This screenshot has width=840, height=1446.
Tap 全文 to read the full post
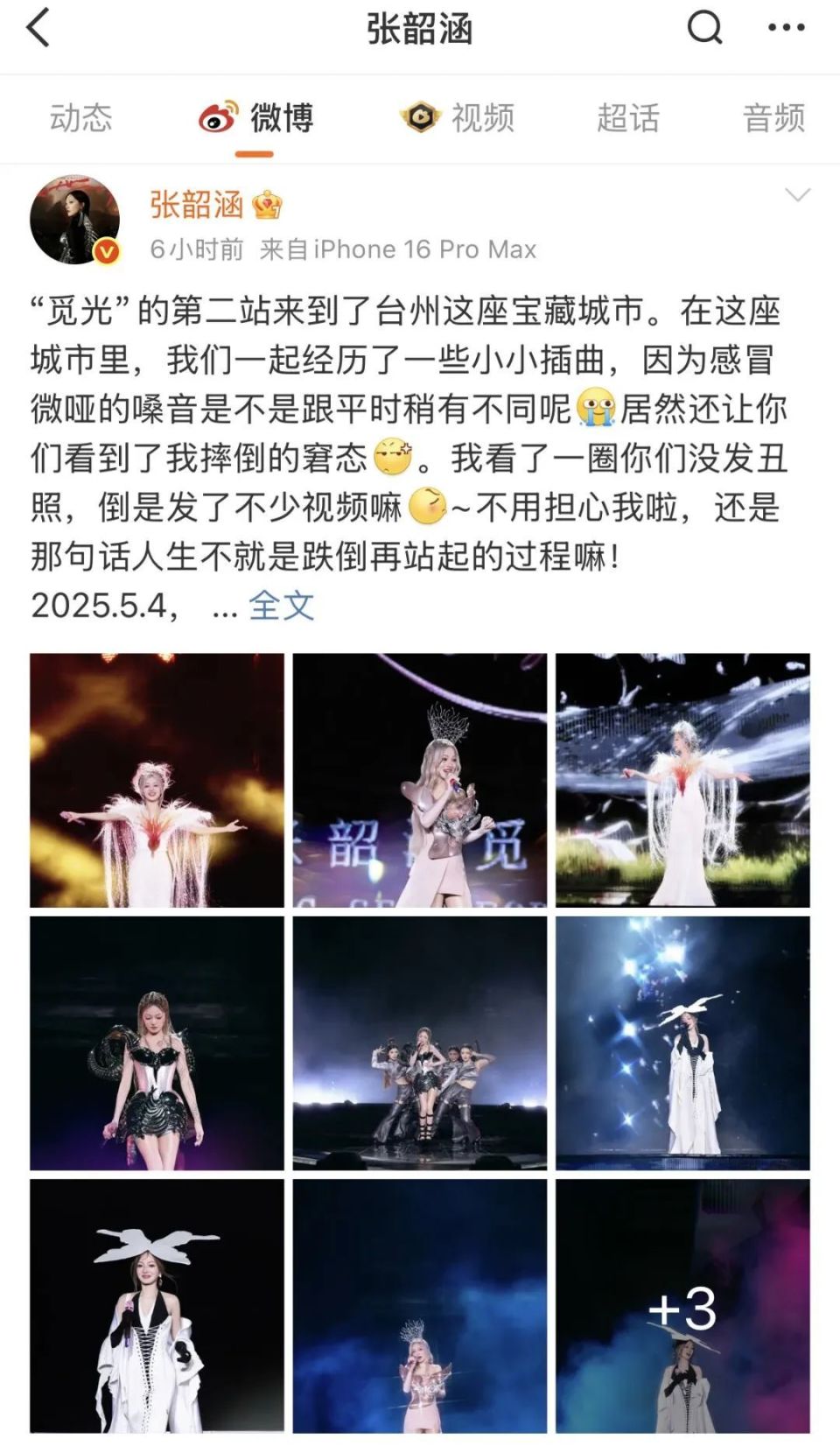[x=281, y=605]
